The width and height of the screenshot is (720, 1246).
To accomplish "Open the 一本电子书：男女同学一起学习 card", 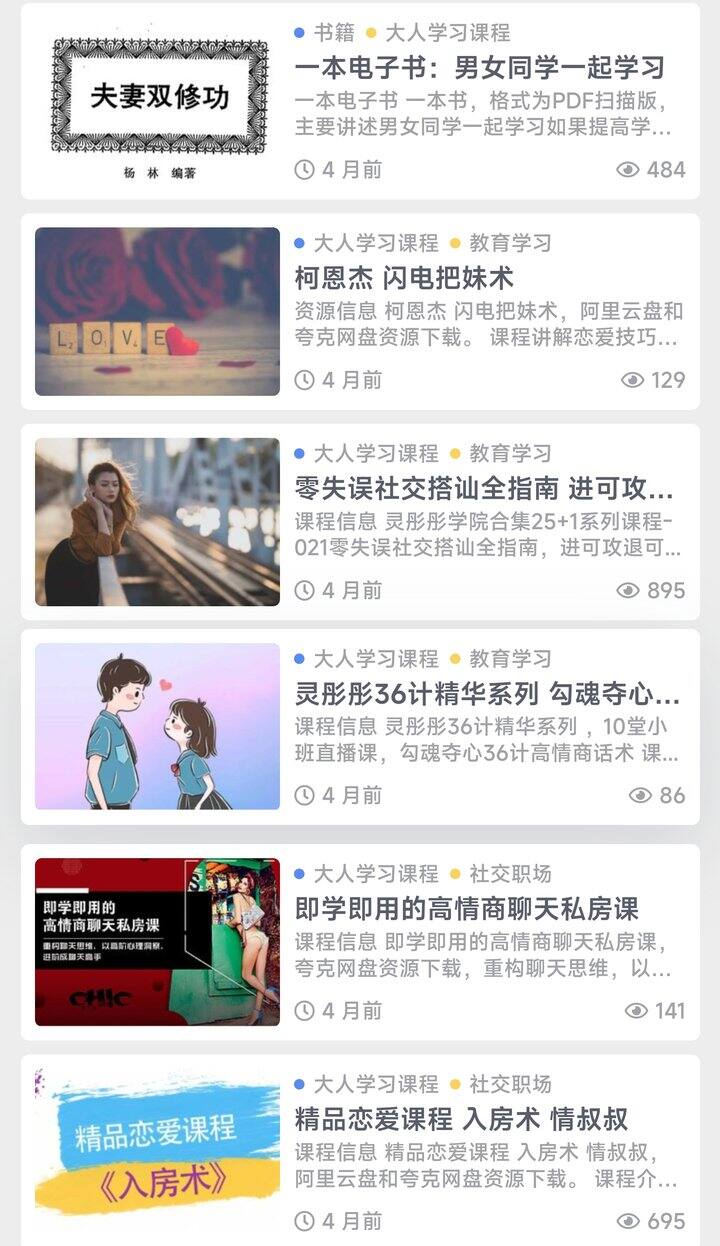I will pos(360,101).
